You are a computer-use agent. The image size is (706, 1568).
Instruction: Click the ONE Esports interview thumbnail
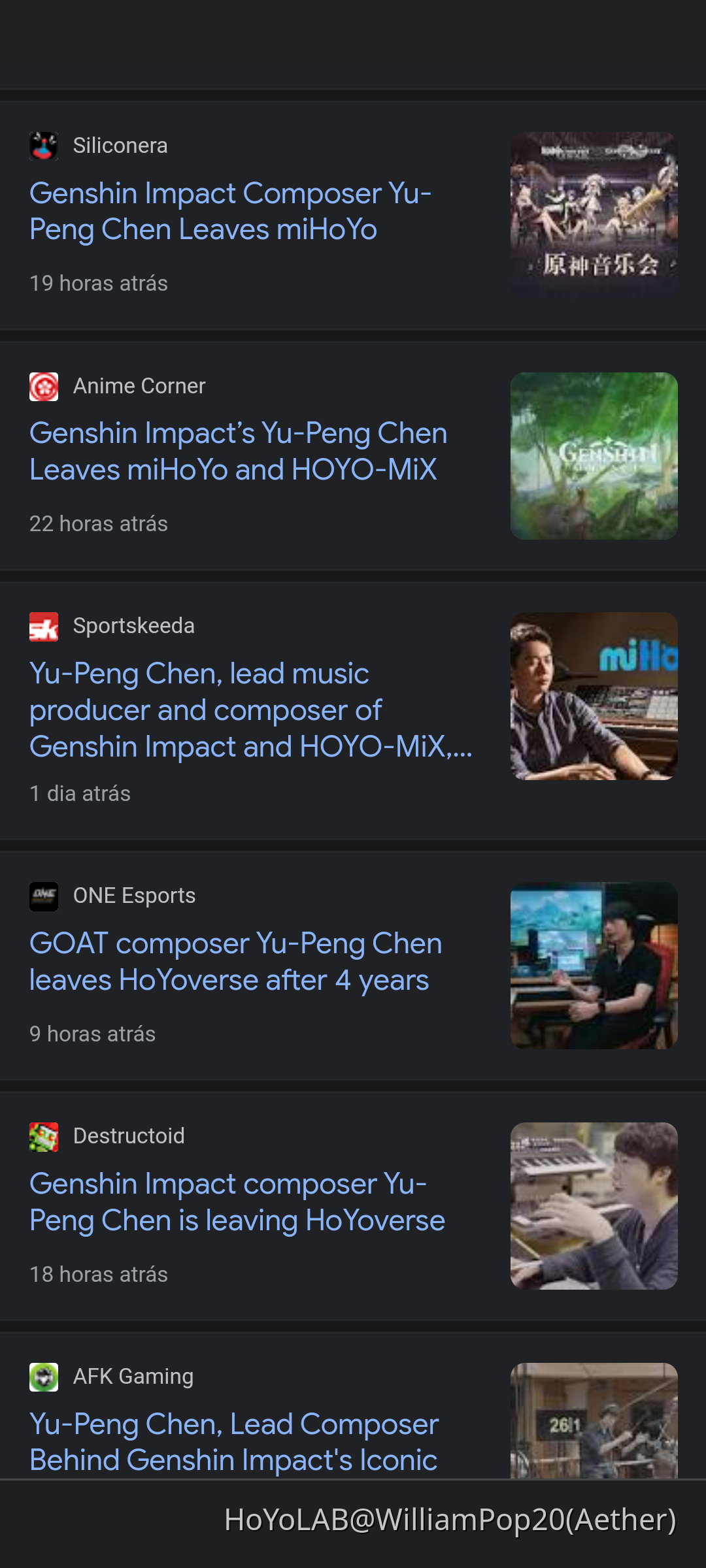click(x=594, y=965)
